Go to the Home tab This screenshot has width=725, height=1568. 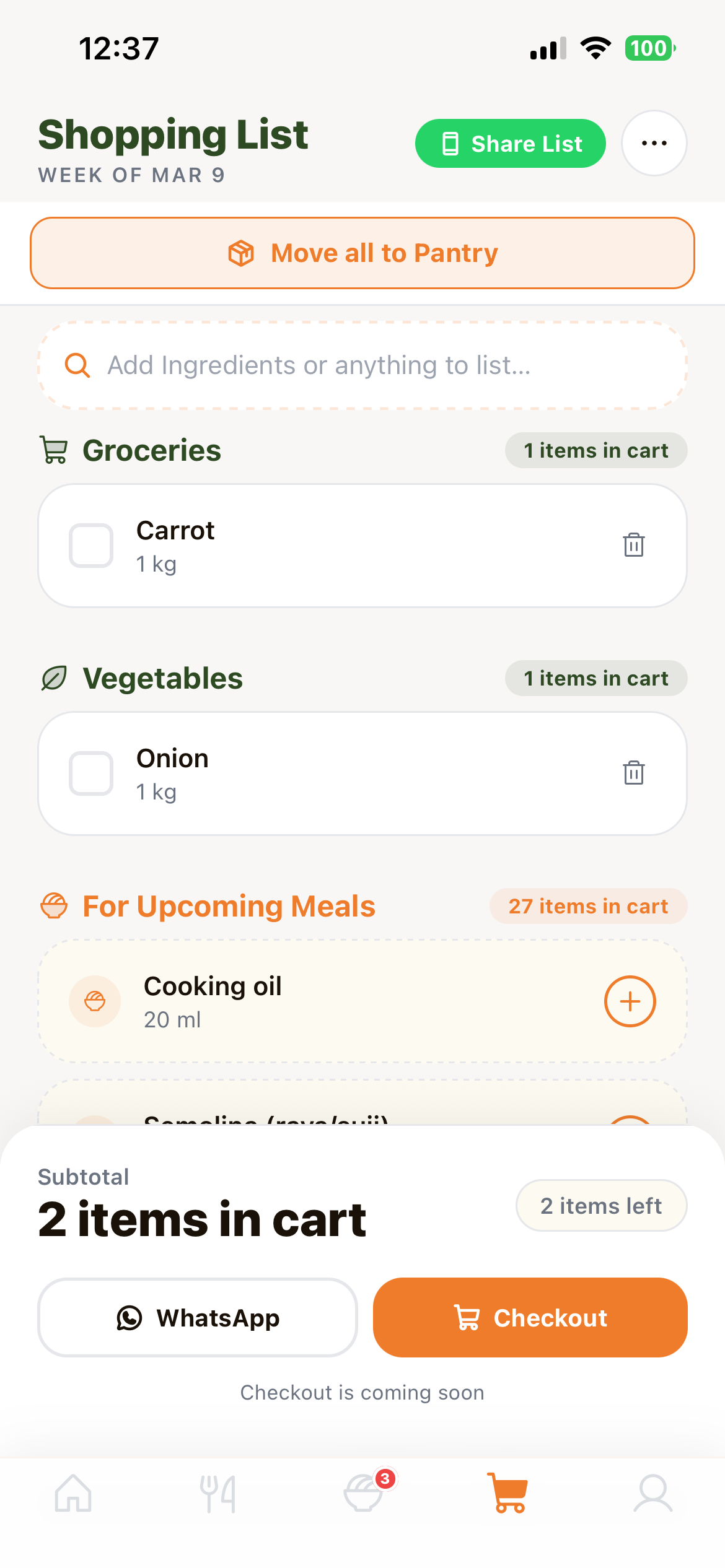[73, 1494]
